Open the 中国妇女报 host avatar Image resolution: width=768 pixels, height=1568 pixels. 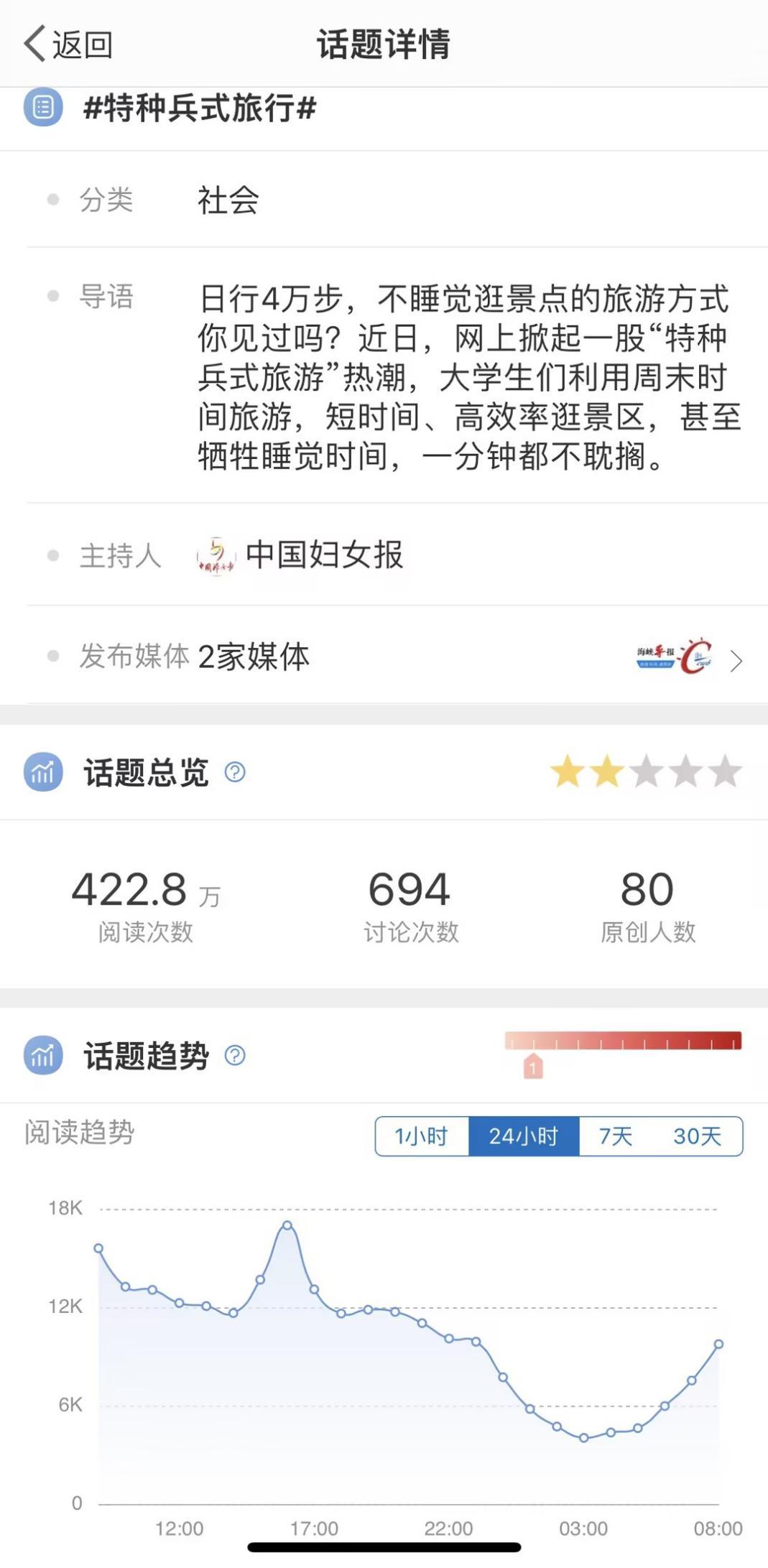(x=216, y=557)
